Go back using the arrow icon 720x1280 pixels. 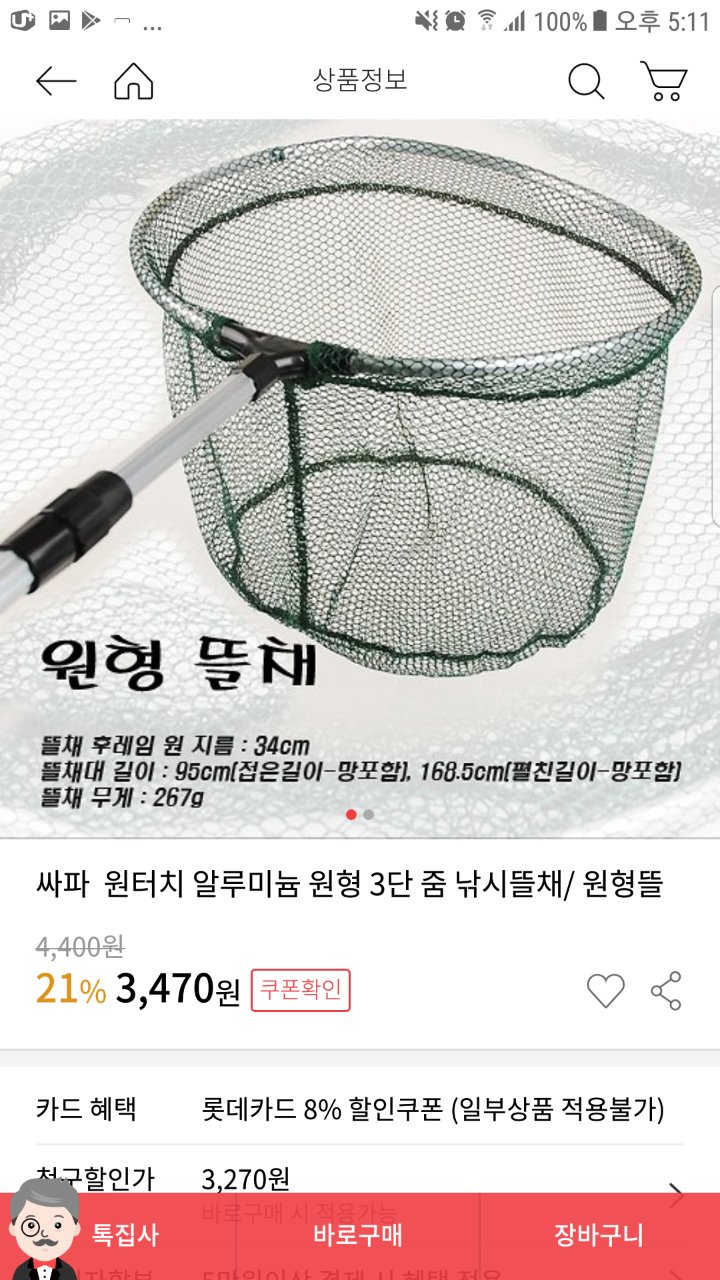coord(56,81)
